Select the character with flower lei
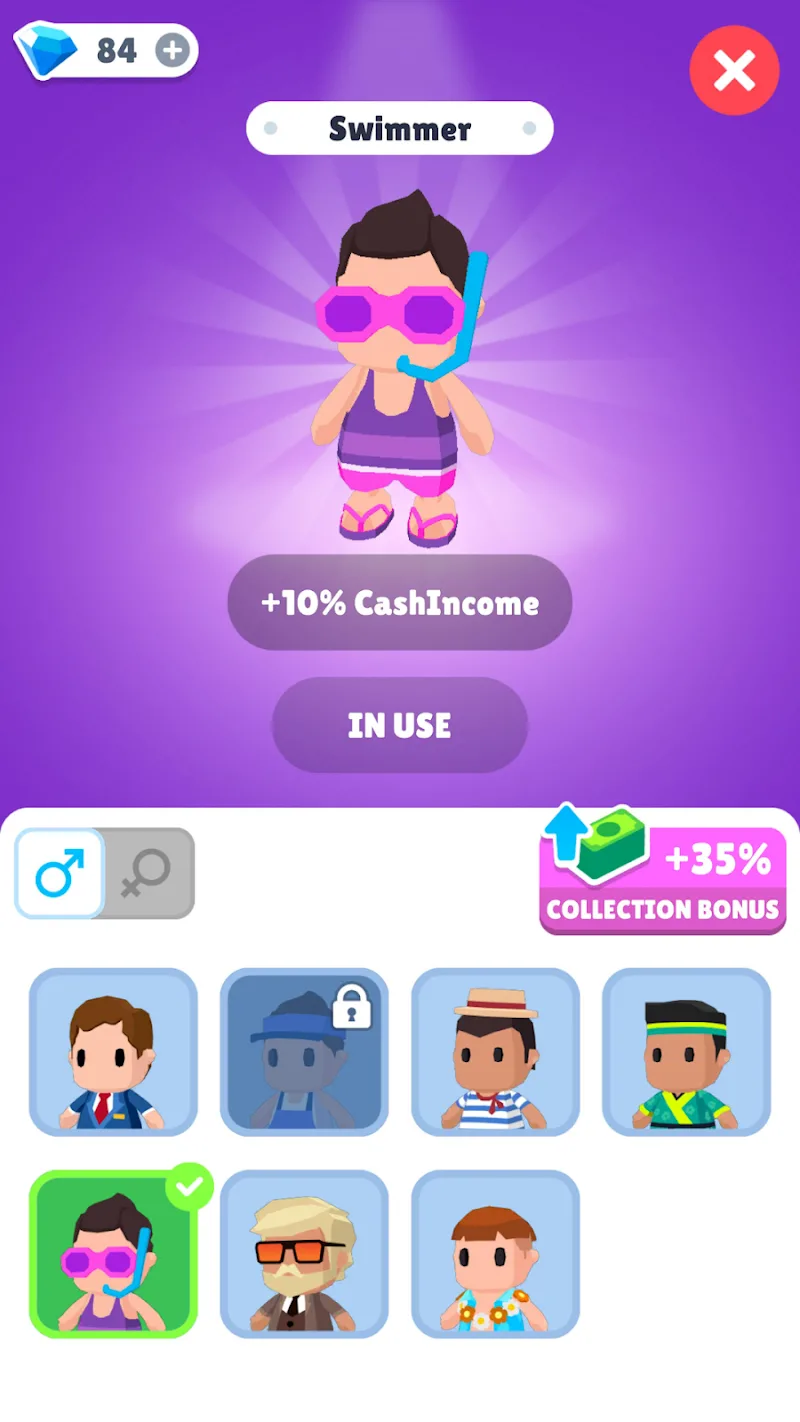800x1422 pixels. click(495, 1254)
